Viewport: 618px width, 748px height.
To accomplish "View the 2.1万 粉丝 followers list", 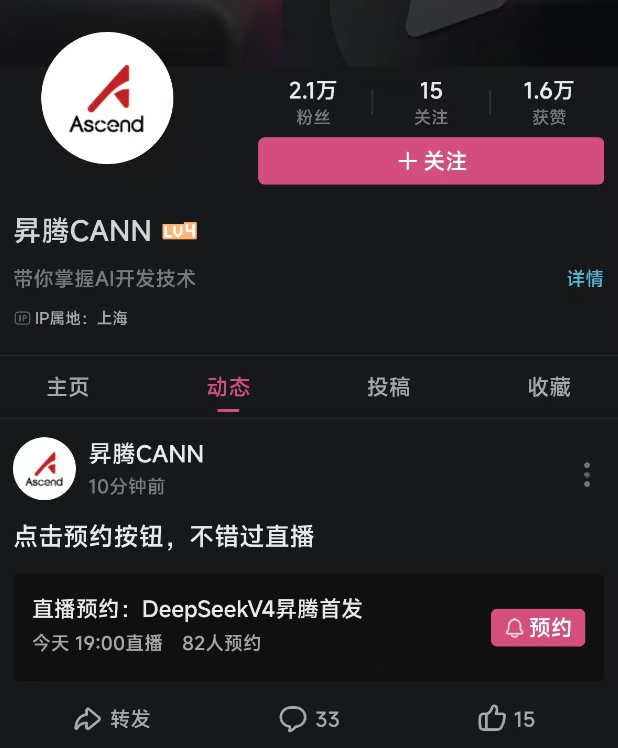I will [x=313, y=103].
